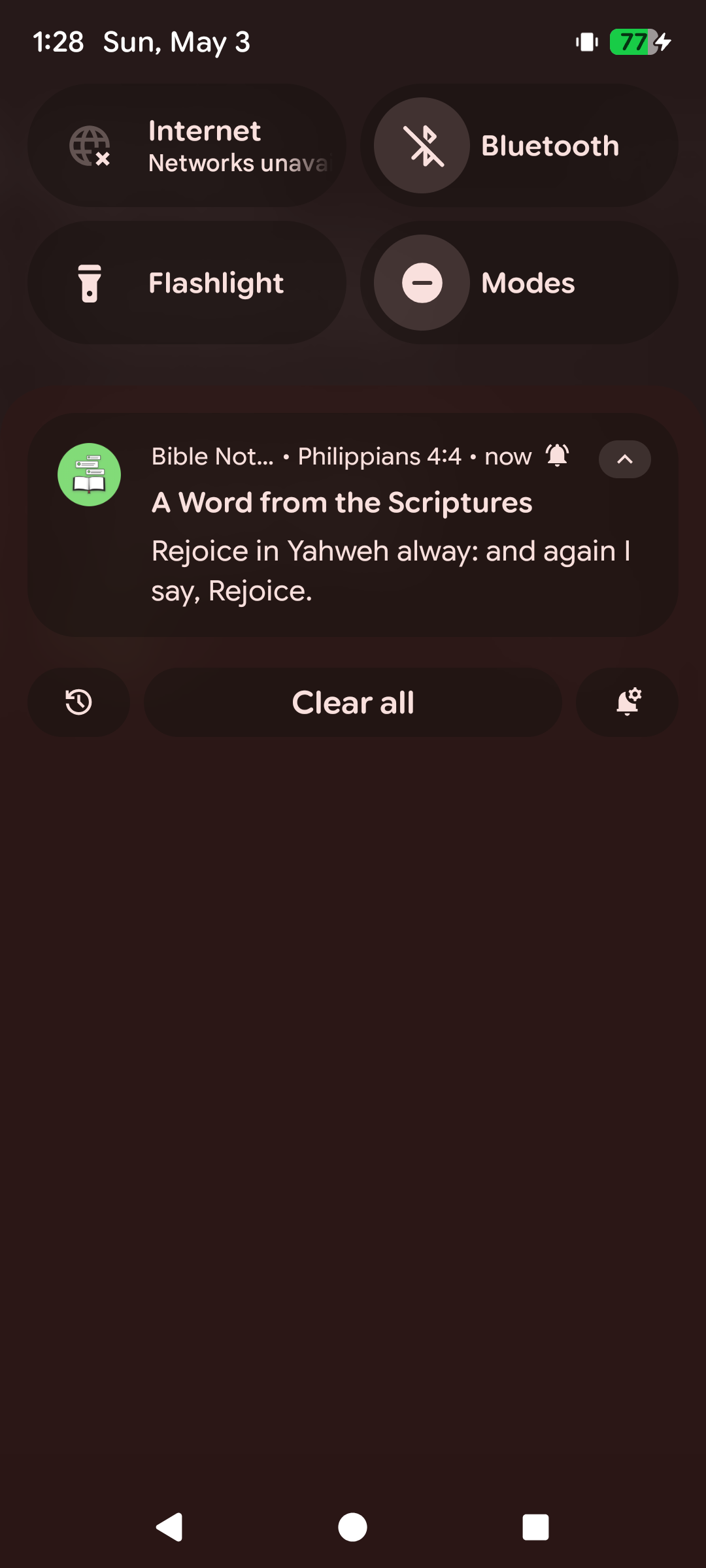Open the recent apps overview
This screenshot has width=706, height=1568.
535,1527
